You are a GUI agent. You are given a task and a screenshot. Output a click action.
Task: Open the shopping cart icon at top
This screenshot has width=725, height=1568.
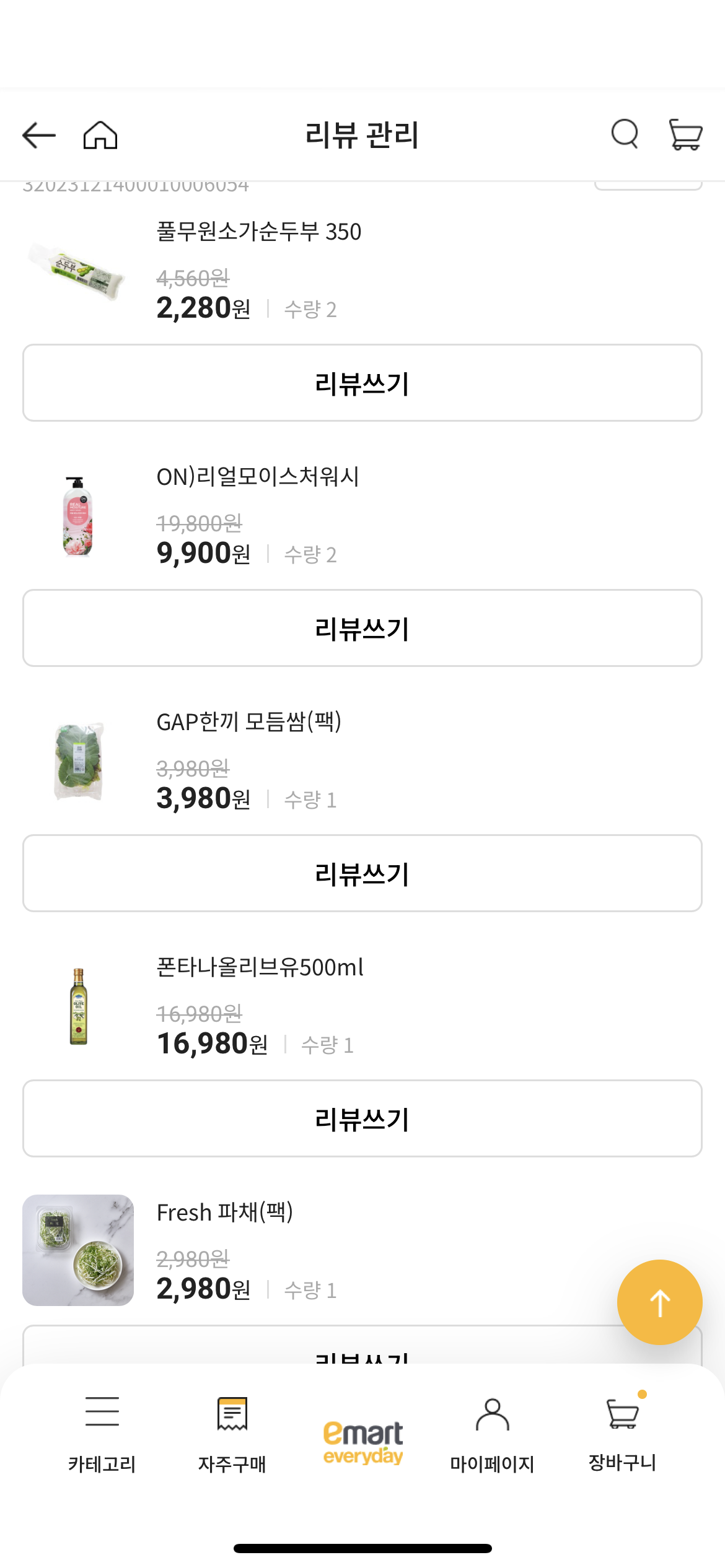685,135
